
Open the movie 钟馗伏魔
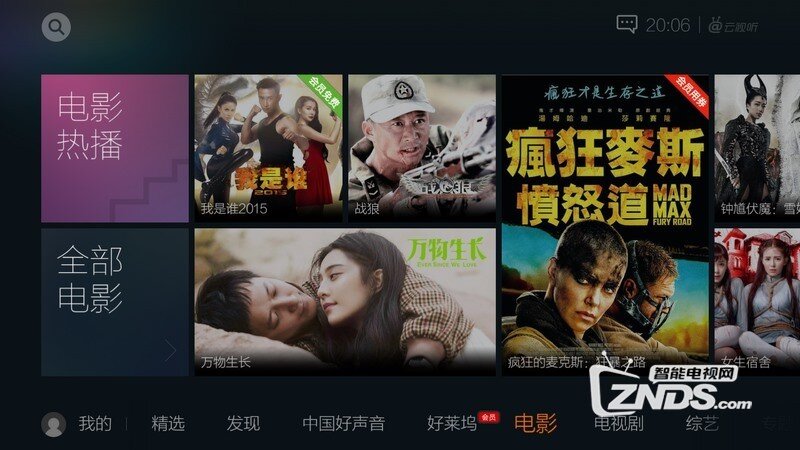coord(757,146)
